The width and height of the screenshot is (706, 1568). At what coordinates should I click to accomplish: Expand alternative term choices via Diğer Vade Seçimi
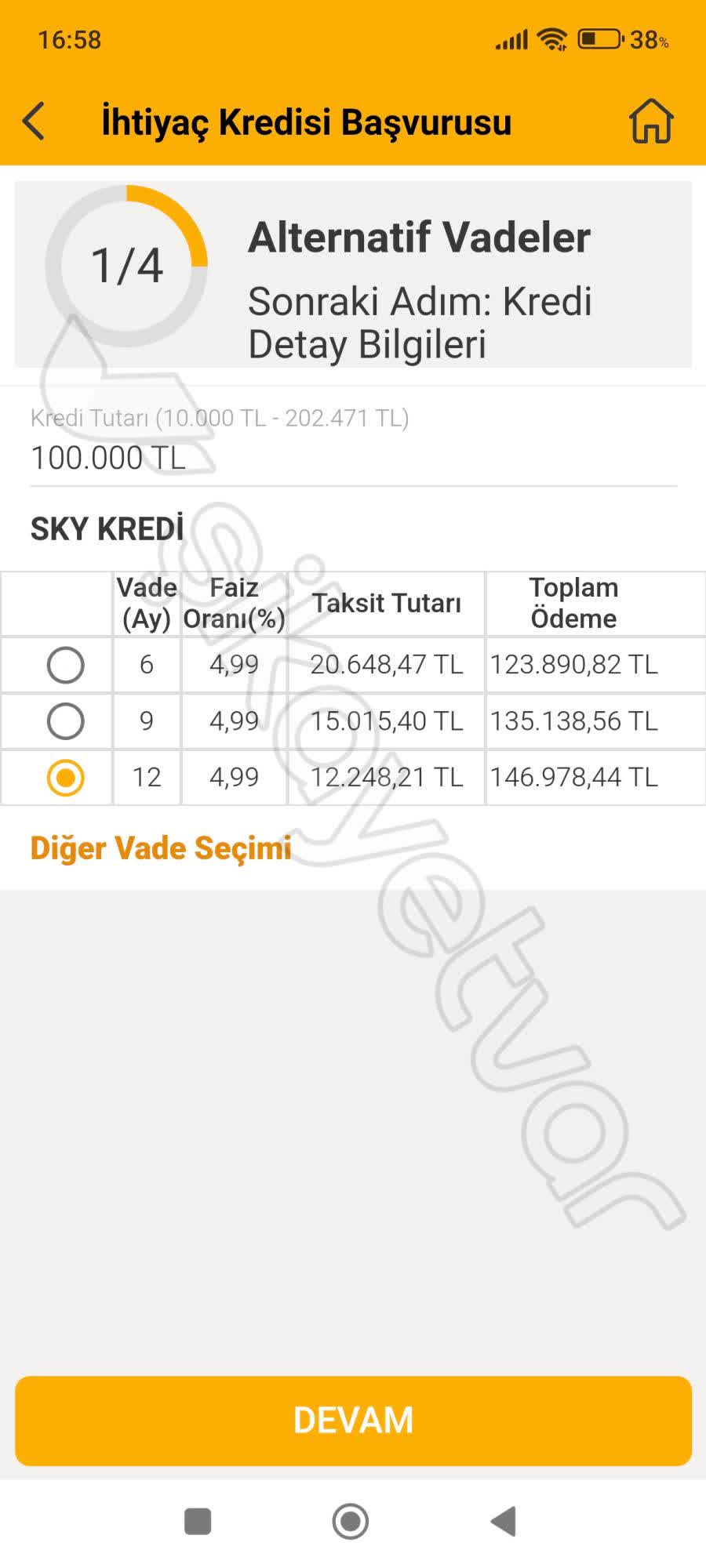160,848
